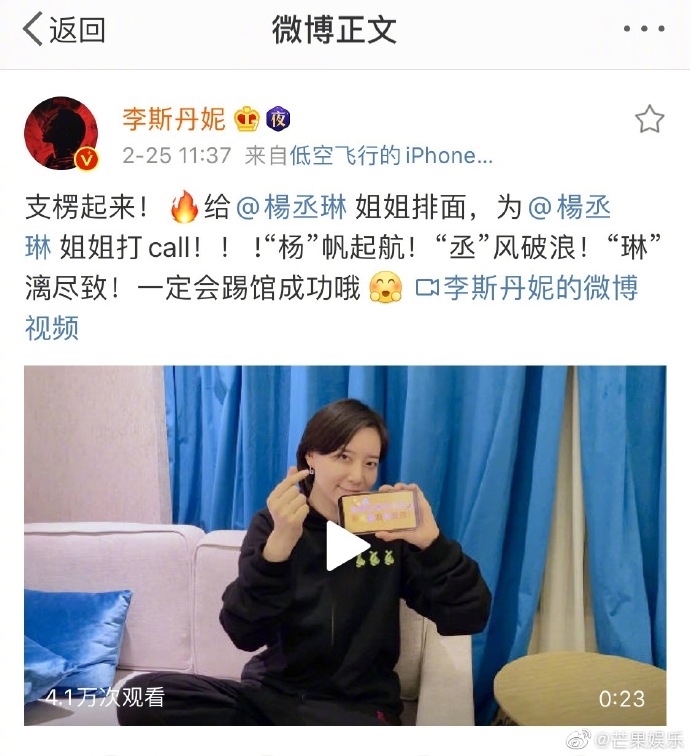Open the three-dot overflow menu
690x756 pixels.
tap(643, 29)
